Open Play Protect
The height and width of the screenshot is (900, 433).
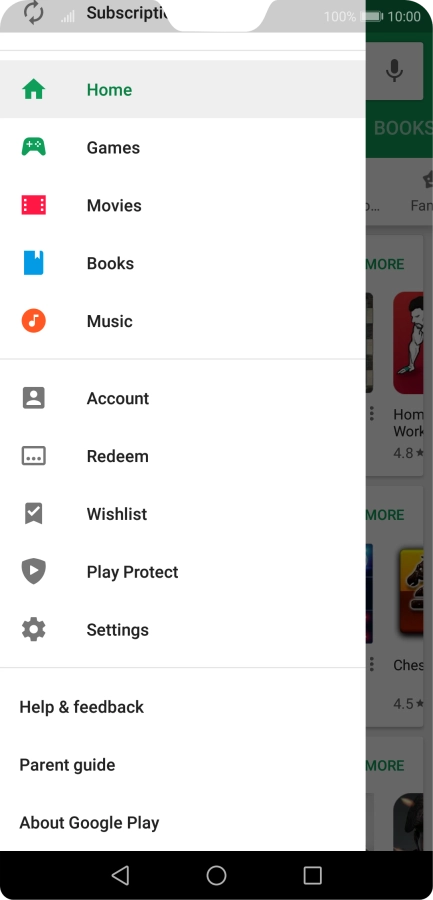[x=183, y=572]
